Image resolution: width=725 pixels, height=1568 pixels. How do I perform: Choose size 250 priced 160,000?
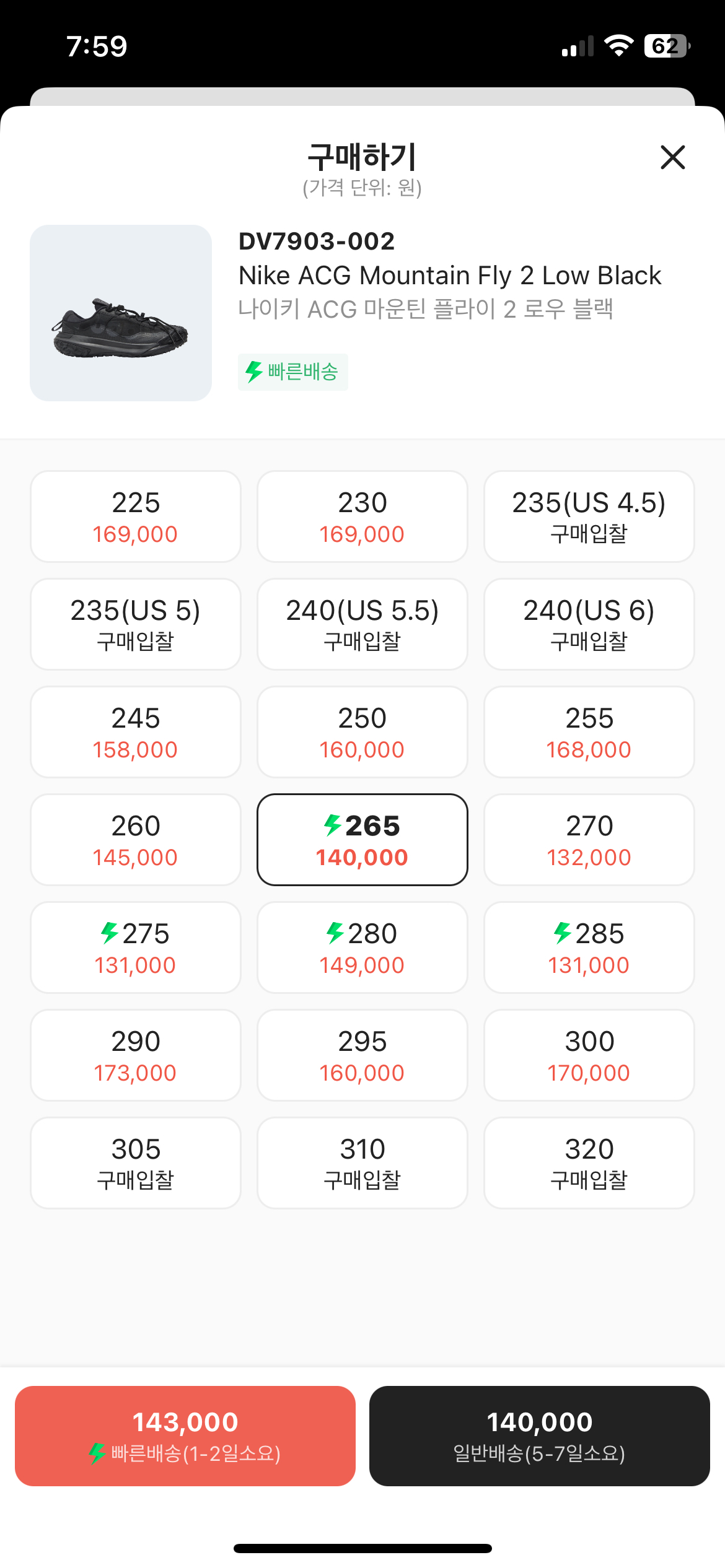(362, 732)
